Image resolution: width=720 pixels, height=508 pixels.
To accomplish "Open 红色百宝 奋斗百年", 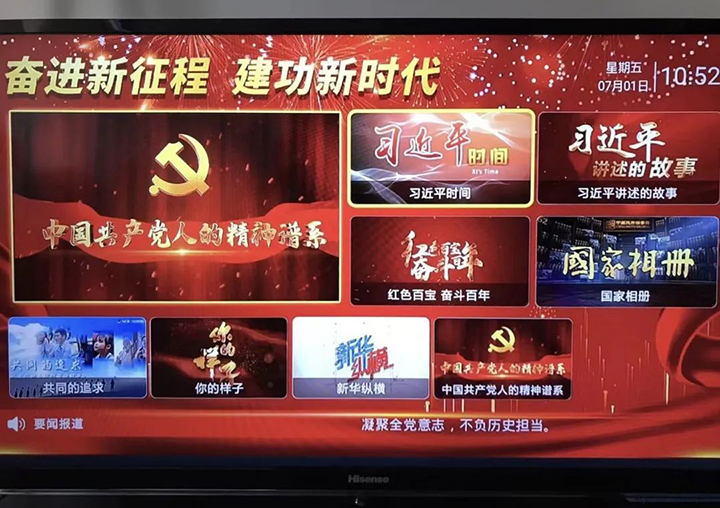I will pos(440,261).
